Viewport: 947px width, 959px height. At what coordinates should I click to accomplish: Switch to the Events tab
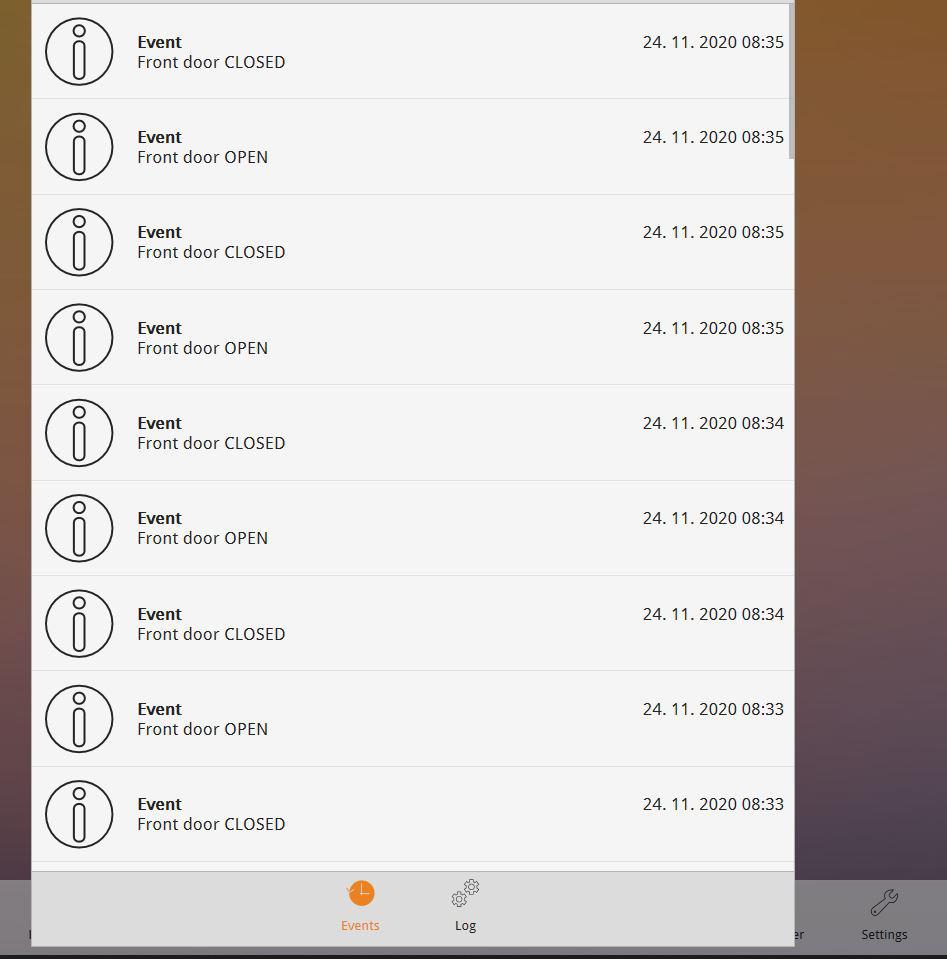(x=360, y=905)
